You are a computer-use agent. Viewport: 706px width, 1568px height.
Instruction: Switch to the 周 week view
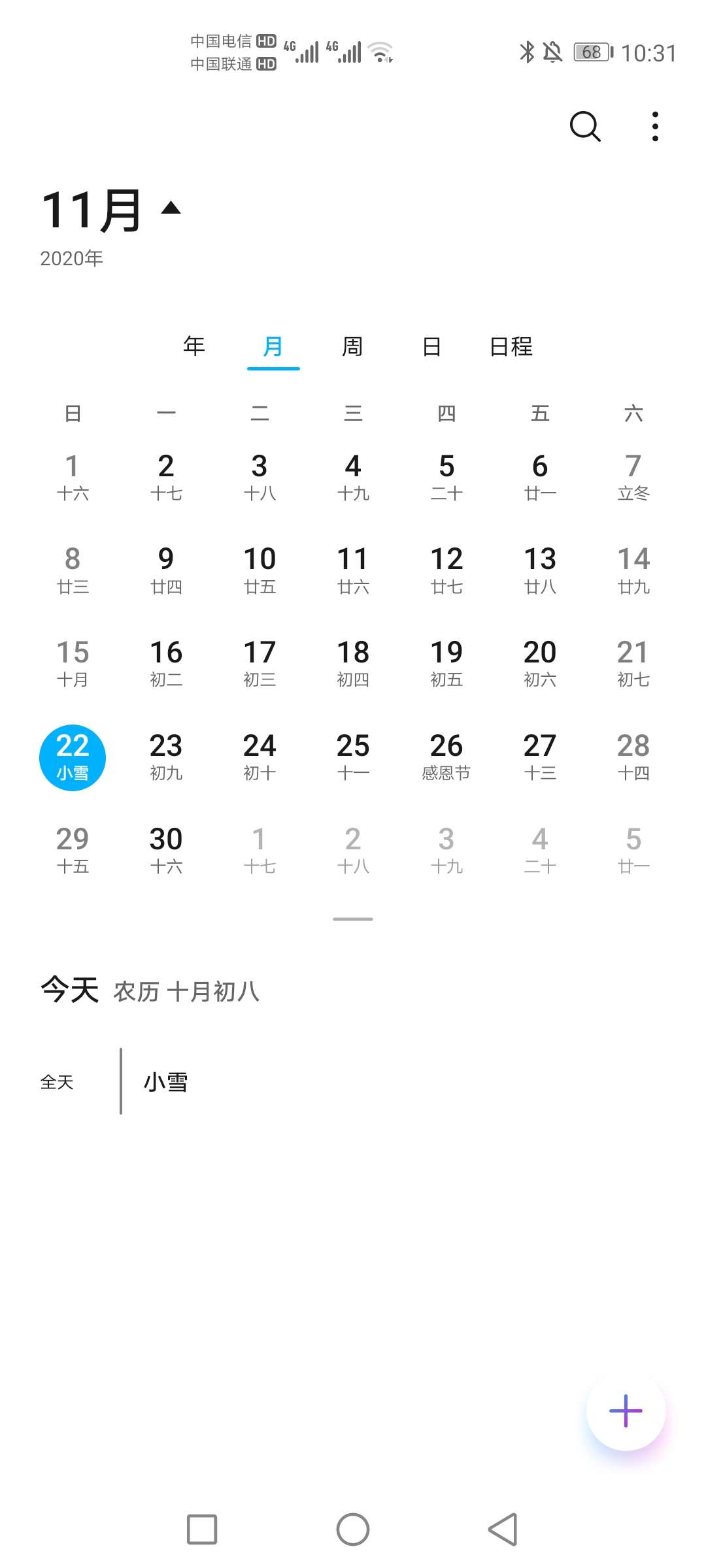pos(352,347)
